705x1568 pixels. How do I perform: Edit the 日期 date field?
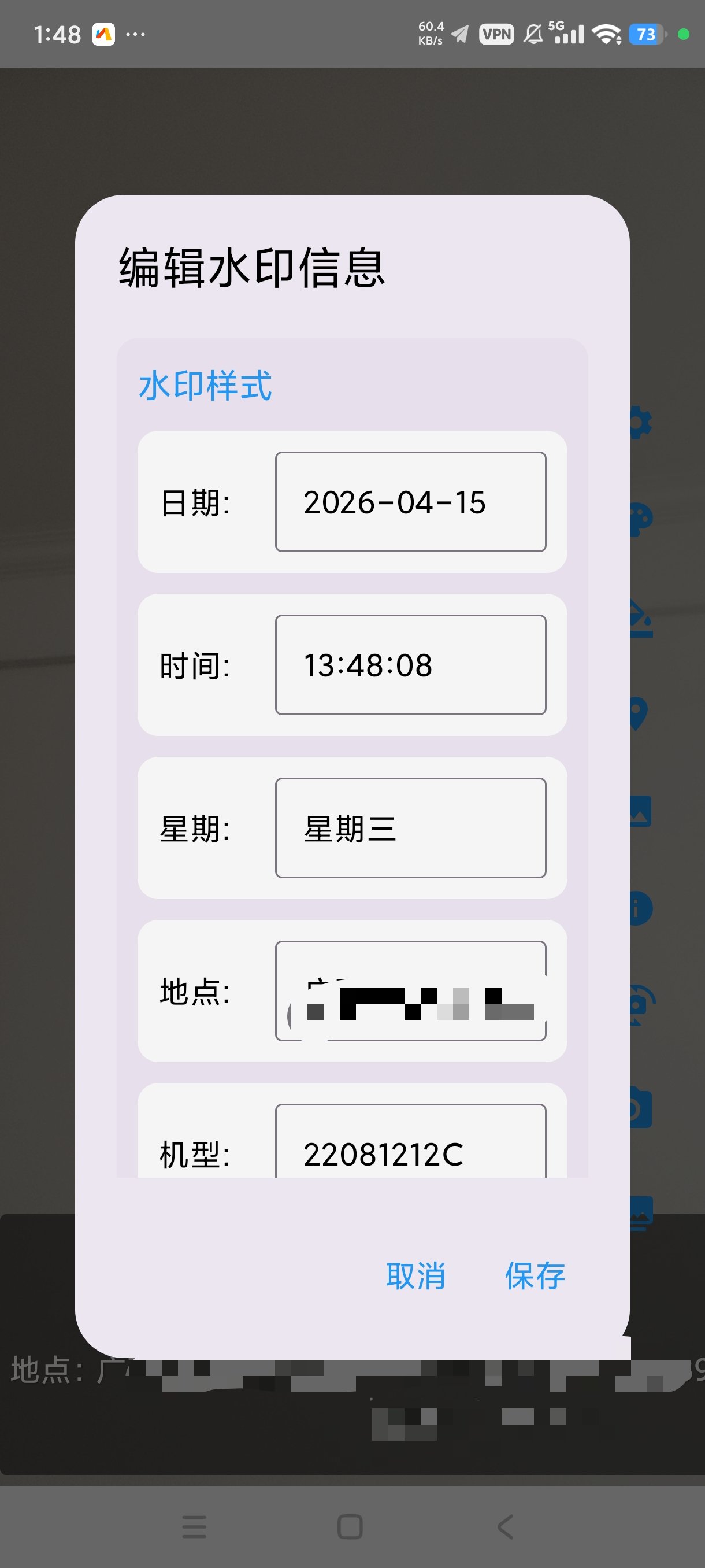411,502
